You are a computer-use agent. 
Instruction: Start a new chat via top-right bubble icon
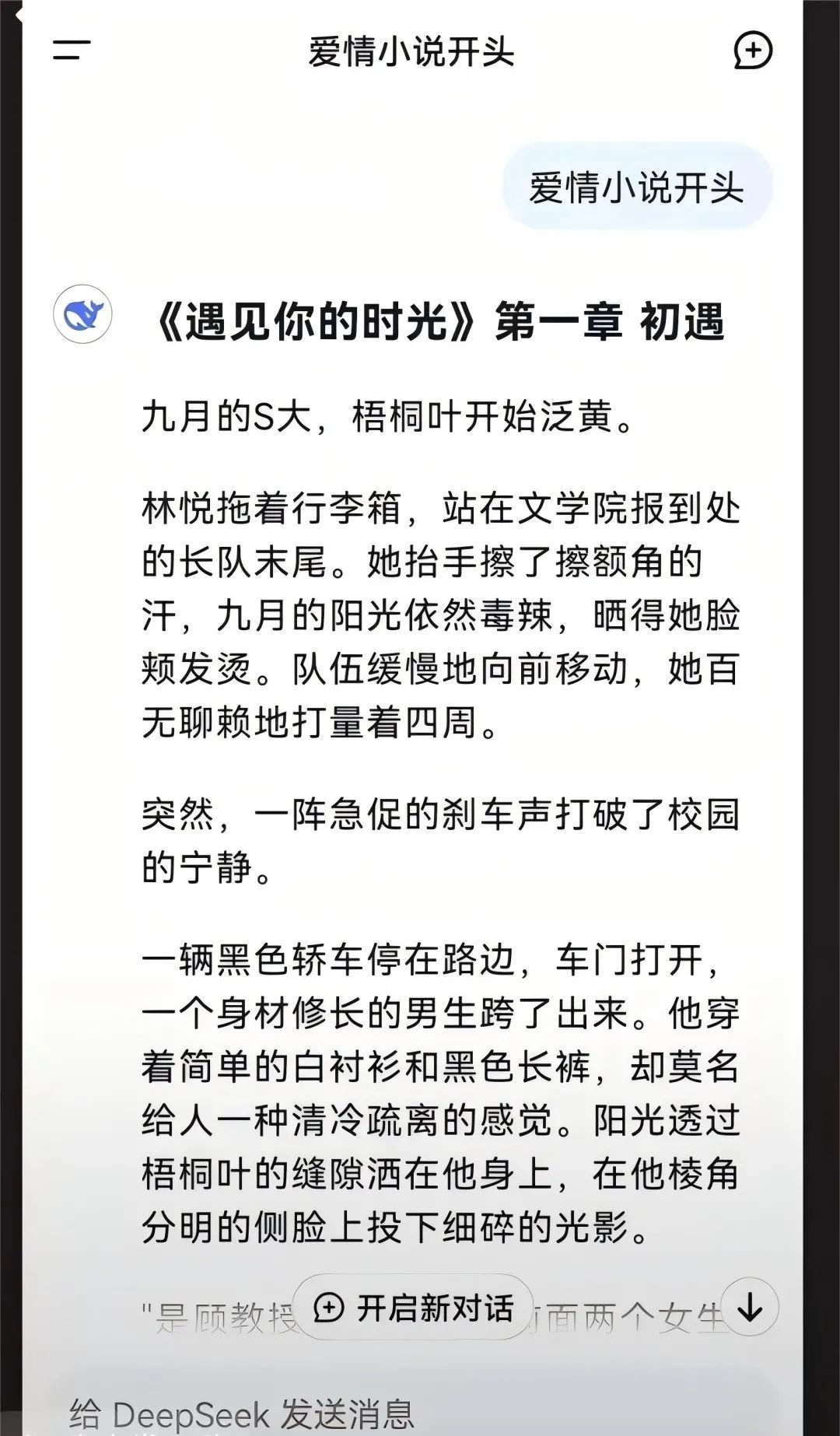751,51
